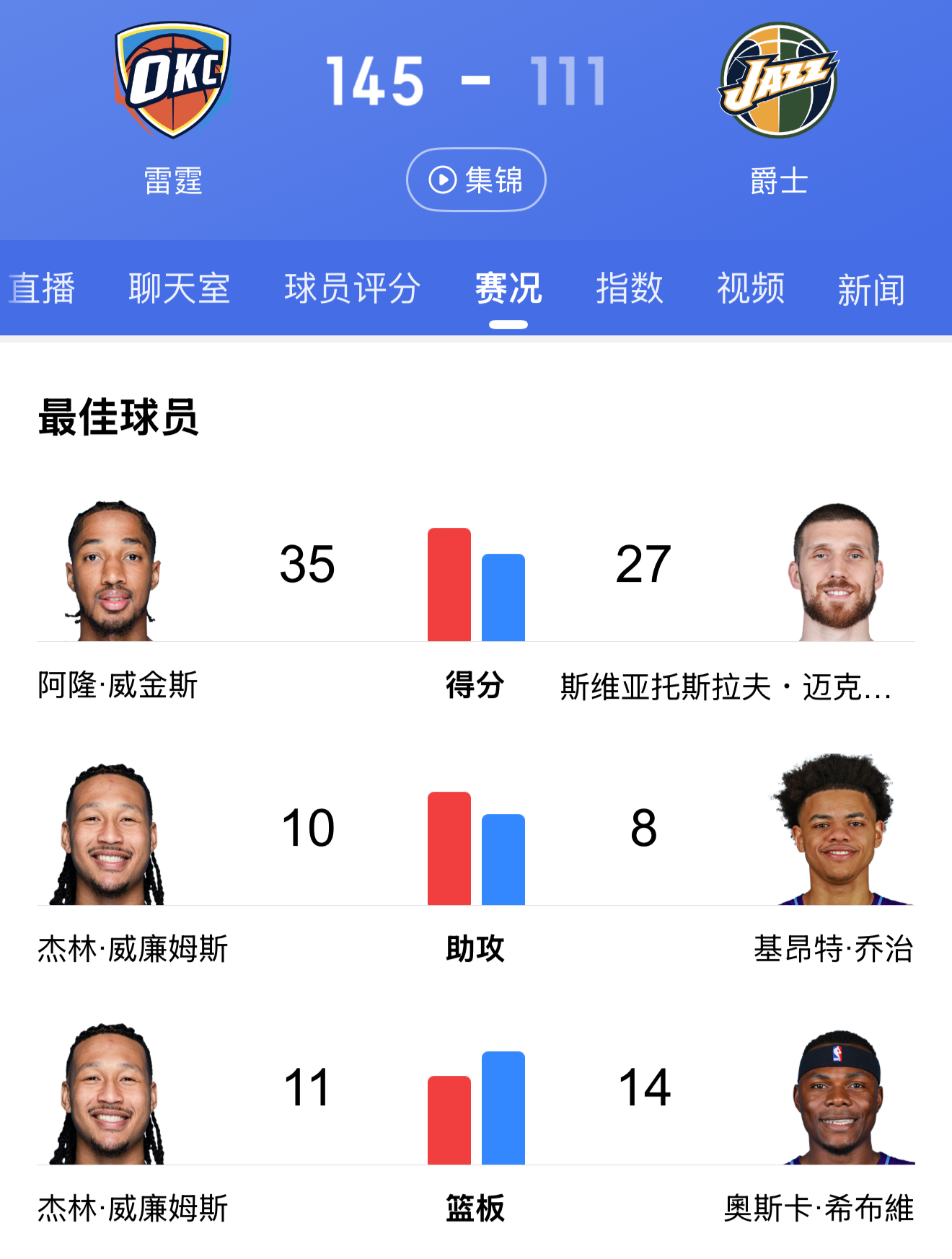Open the 视频 tab
The width and height of the screenshot is (952, 1259).
(x=750, y=288)
